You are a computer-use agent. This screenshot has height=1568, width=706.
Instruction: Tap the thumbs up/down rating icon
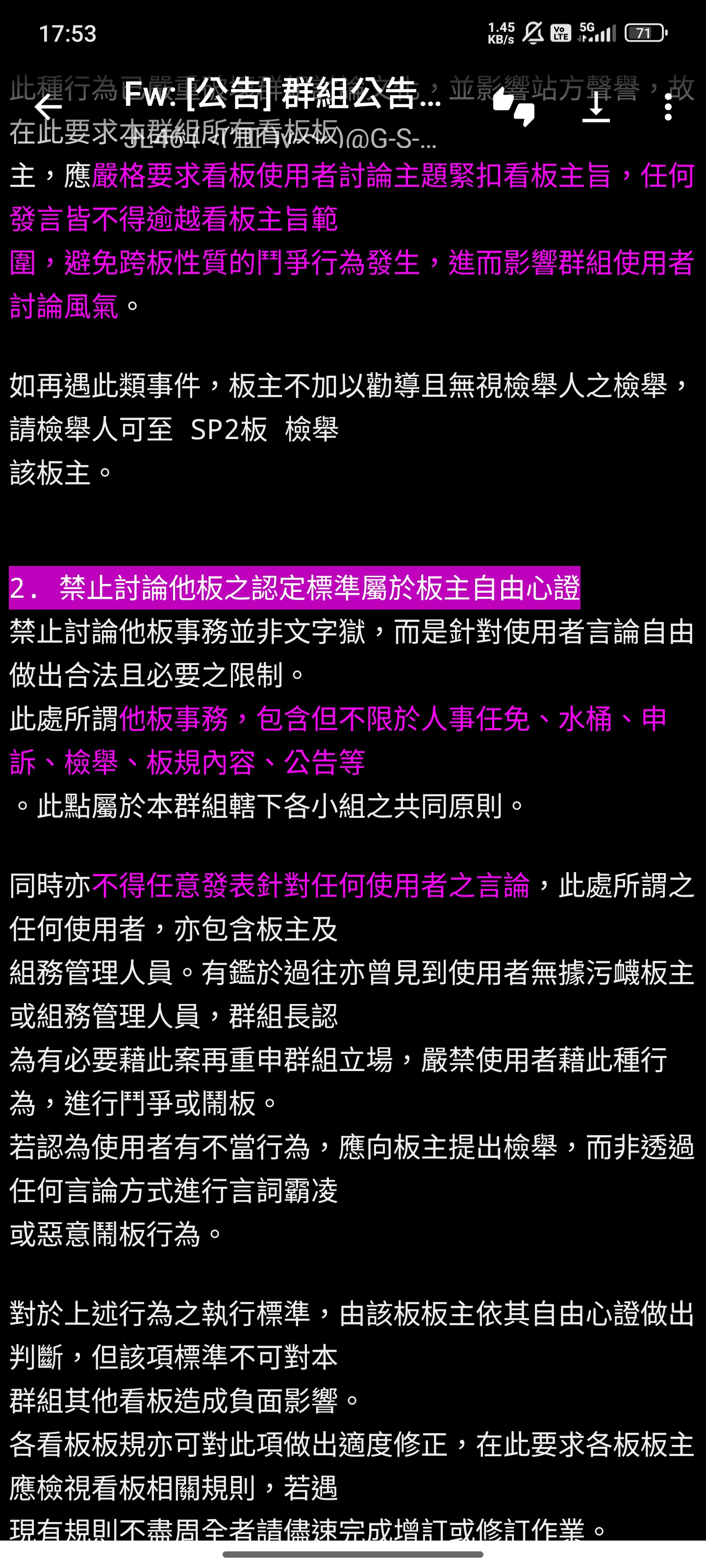[x=513, y=107]
